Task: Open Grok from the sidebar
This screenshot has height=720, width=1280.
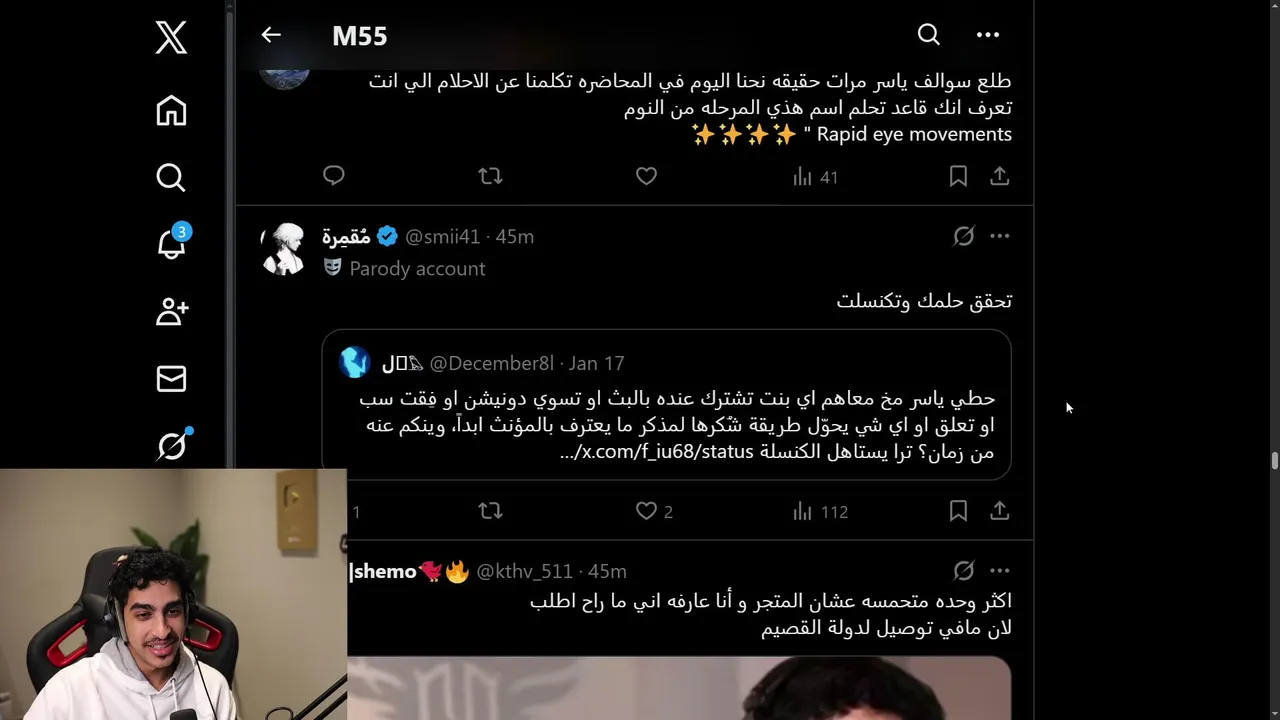Action: (x=171, y=446)
